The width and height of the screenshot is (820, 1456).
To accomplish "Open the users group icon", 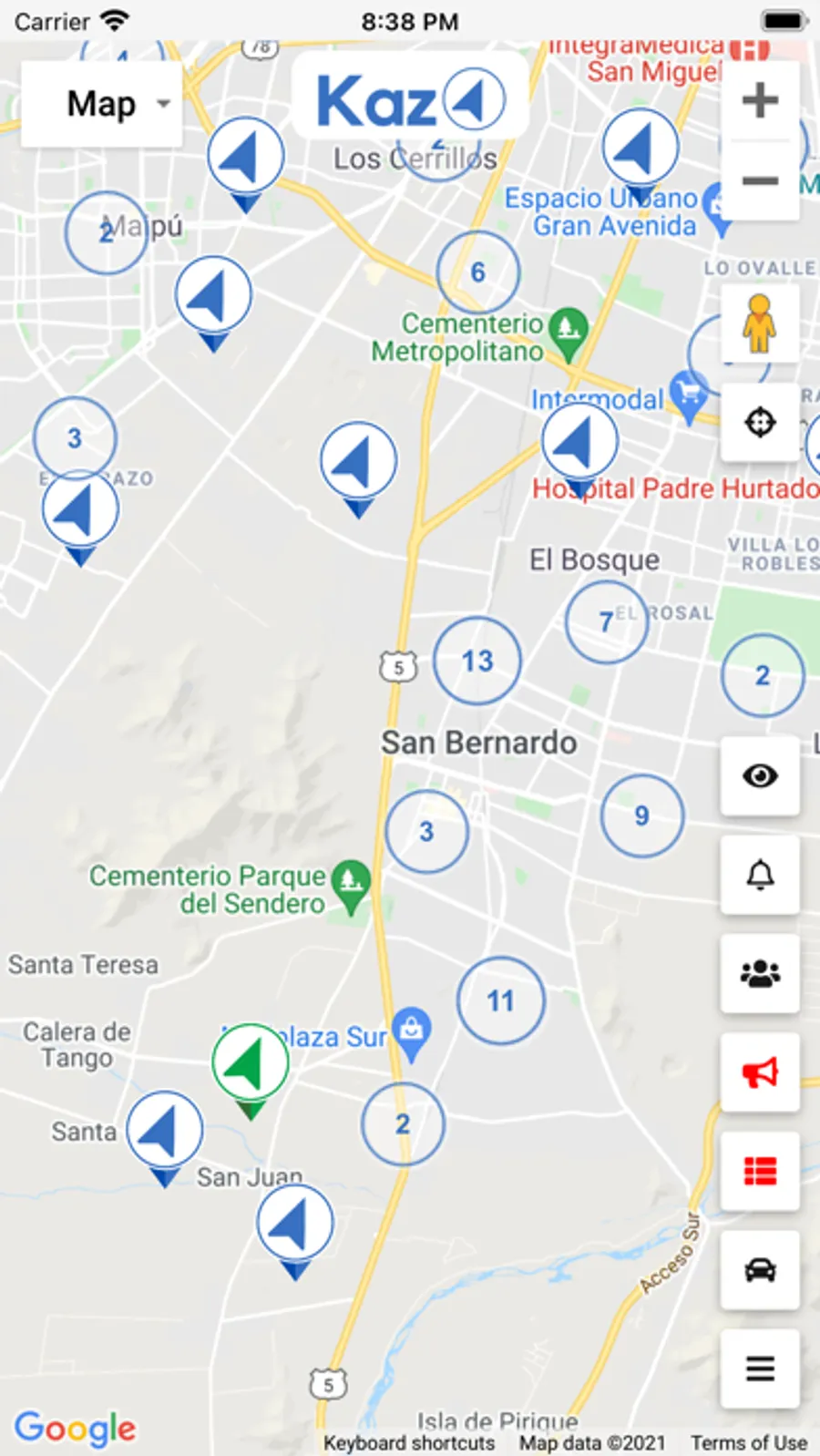I will pyautogui.click(x=760, y=974).
